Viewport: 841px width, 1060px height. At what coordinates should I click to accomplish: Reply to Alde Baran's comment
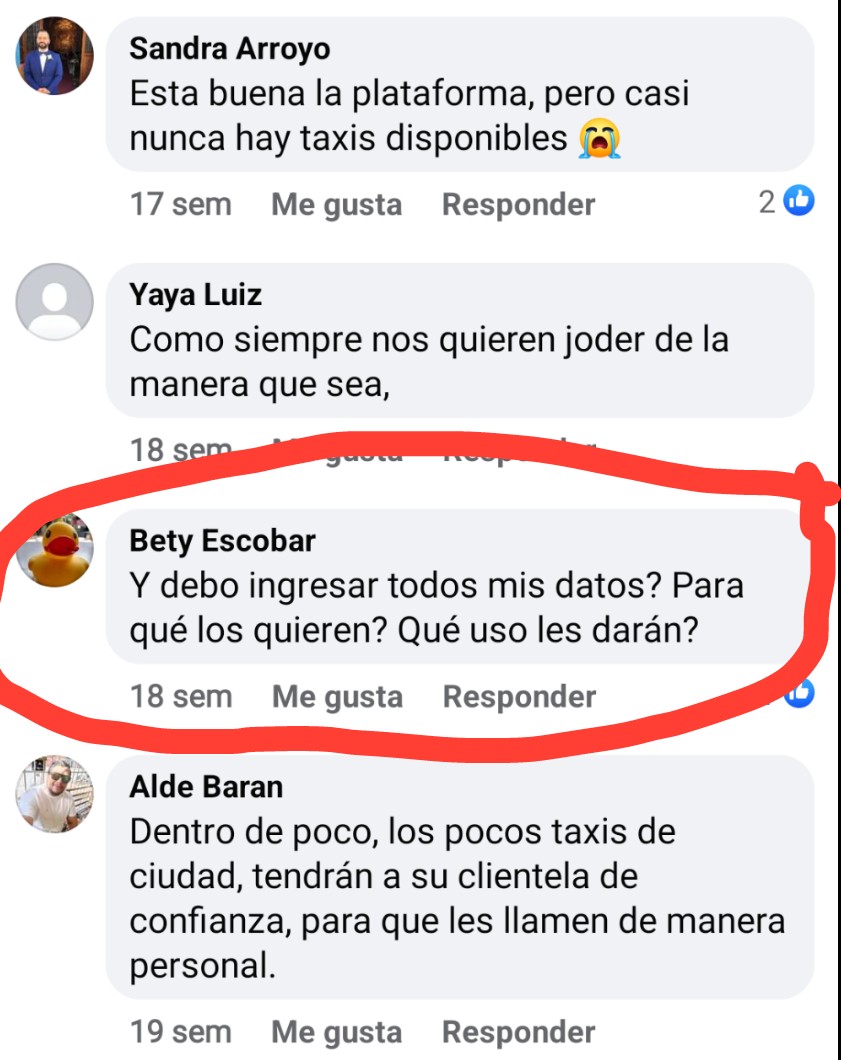click(519, 1032)
